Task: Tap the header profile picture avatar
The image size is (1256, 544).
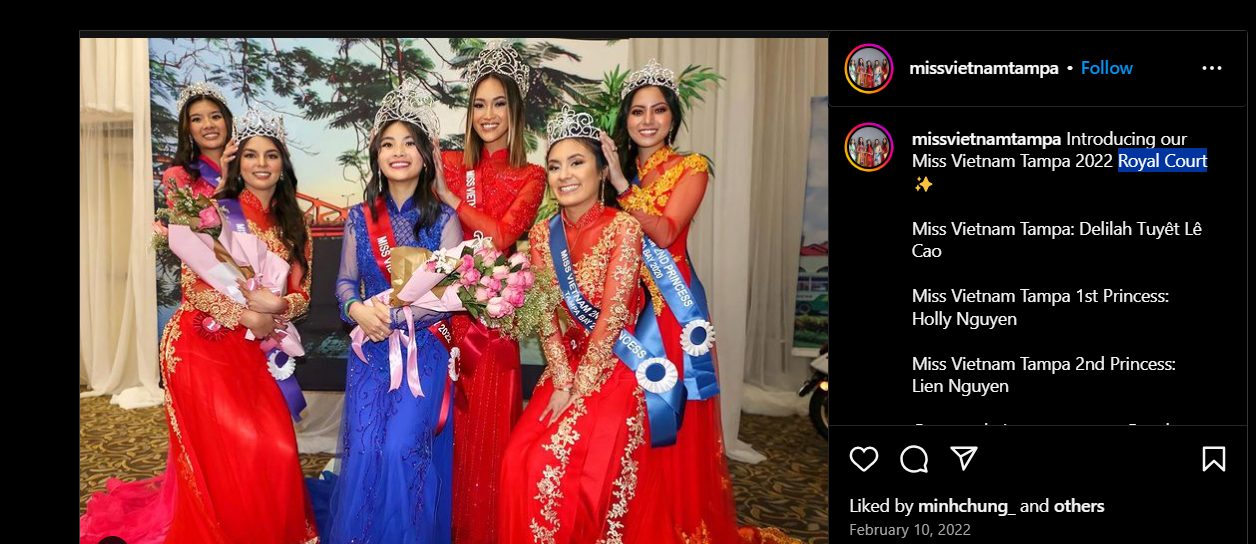Action: [868, 68]
